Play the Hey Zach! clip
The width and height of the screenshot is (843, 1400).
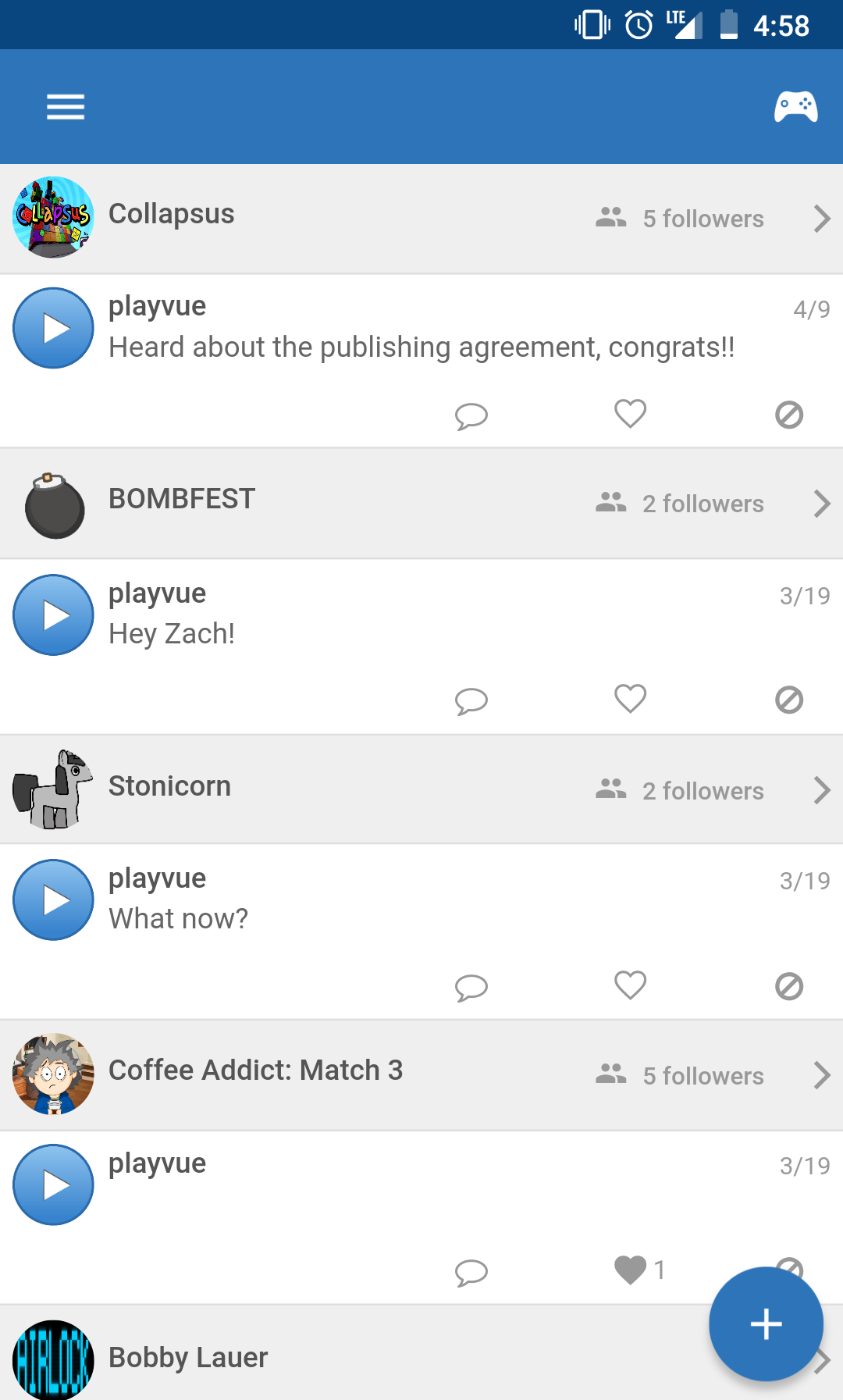(53, 615)
